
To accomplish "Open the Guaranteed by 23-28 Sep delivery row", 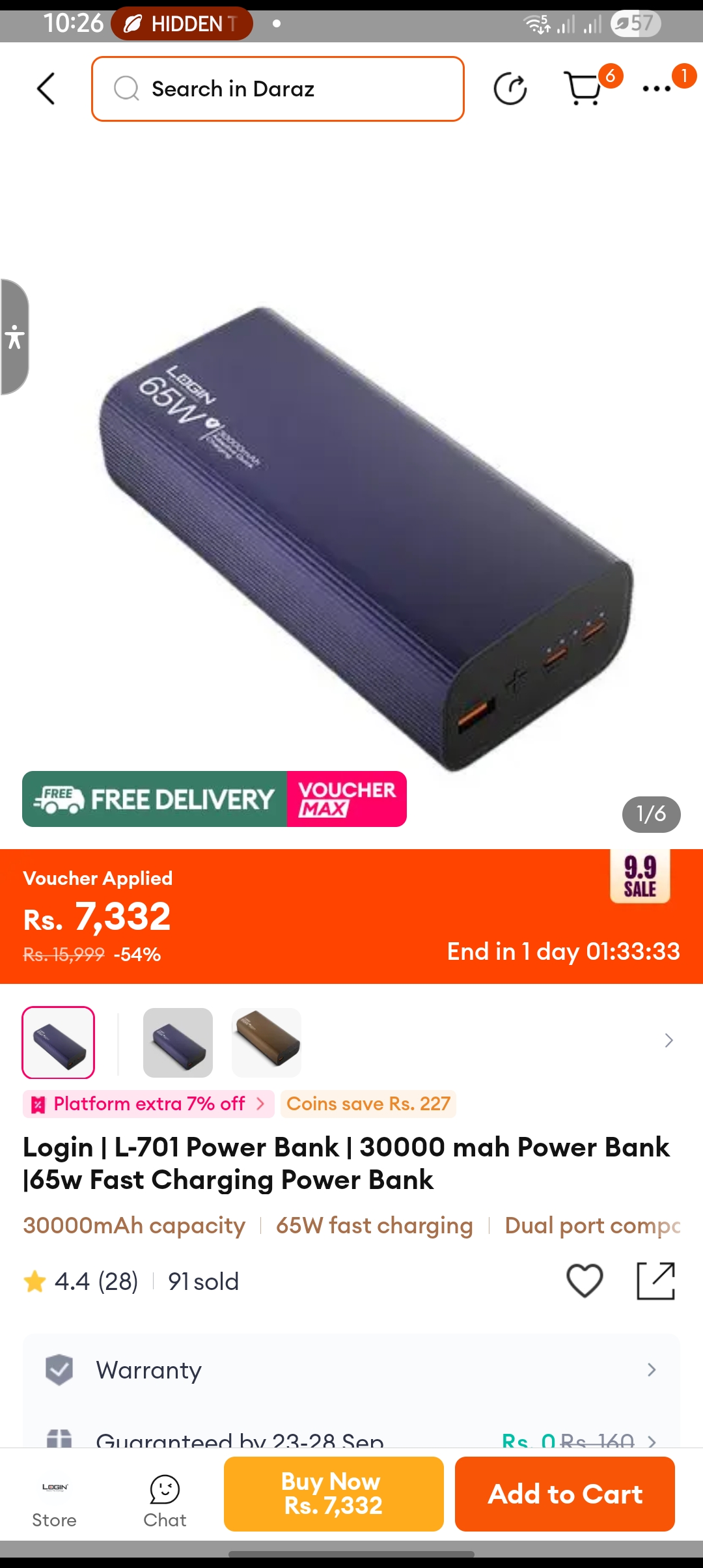I will (x=351, y=1439).
